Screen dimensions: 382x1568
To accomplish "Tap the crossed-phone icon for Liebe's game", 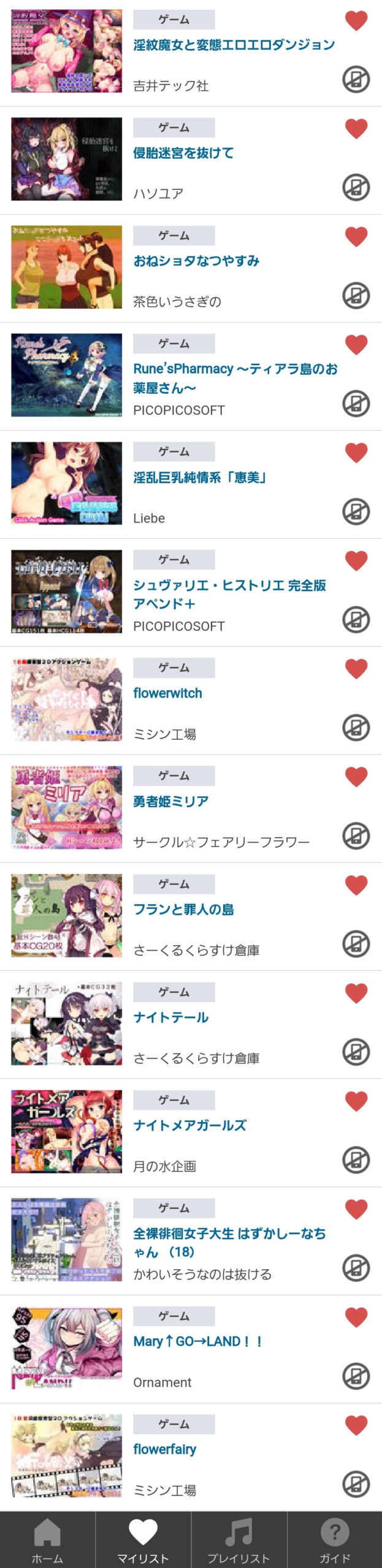I will tap(356, 511).
